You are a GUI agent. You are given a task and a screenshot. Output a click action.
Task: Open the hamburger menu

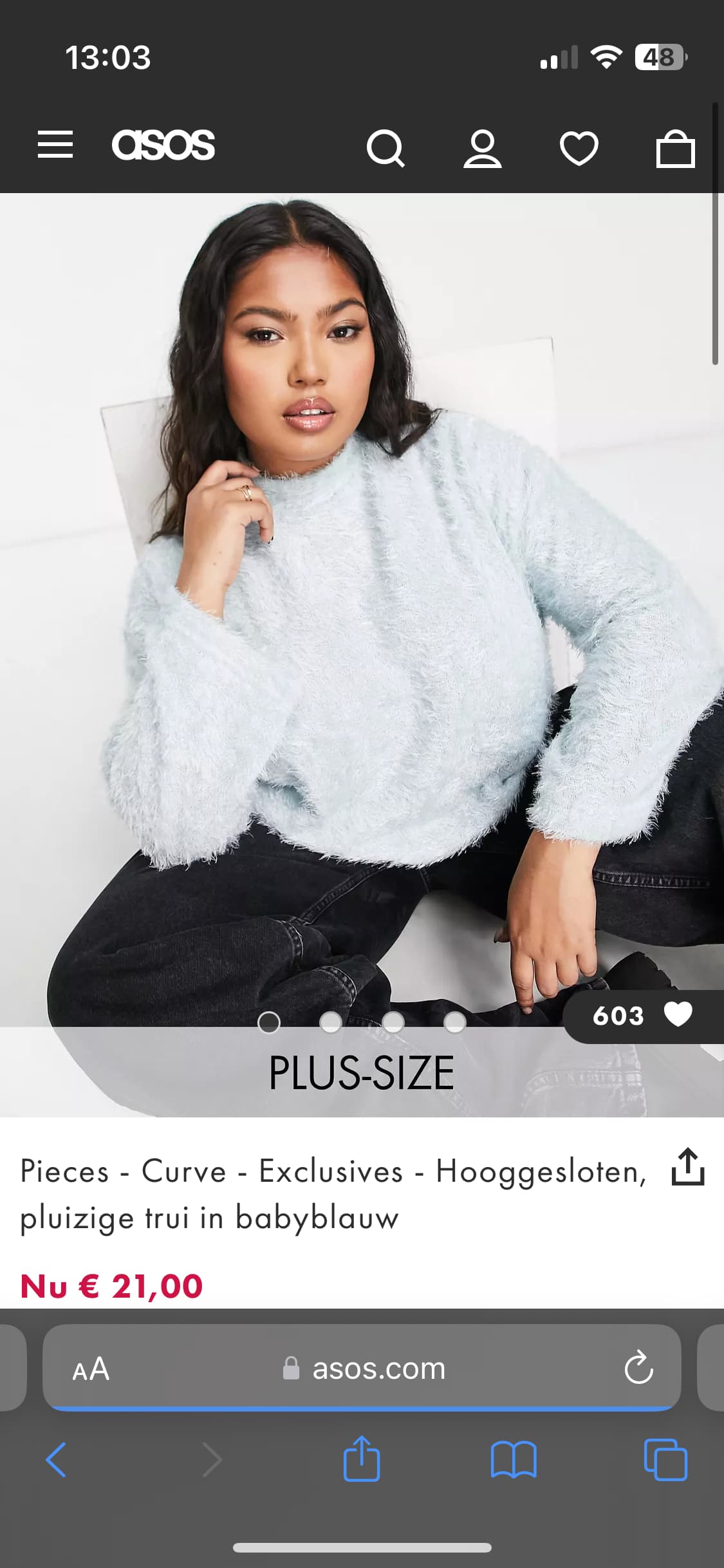pyautogui.click(x=55, y=144)
